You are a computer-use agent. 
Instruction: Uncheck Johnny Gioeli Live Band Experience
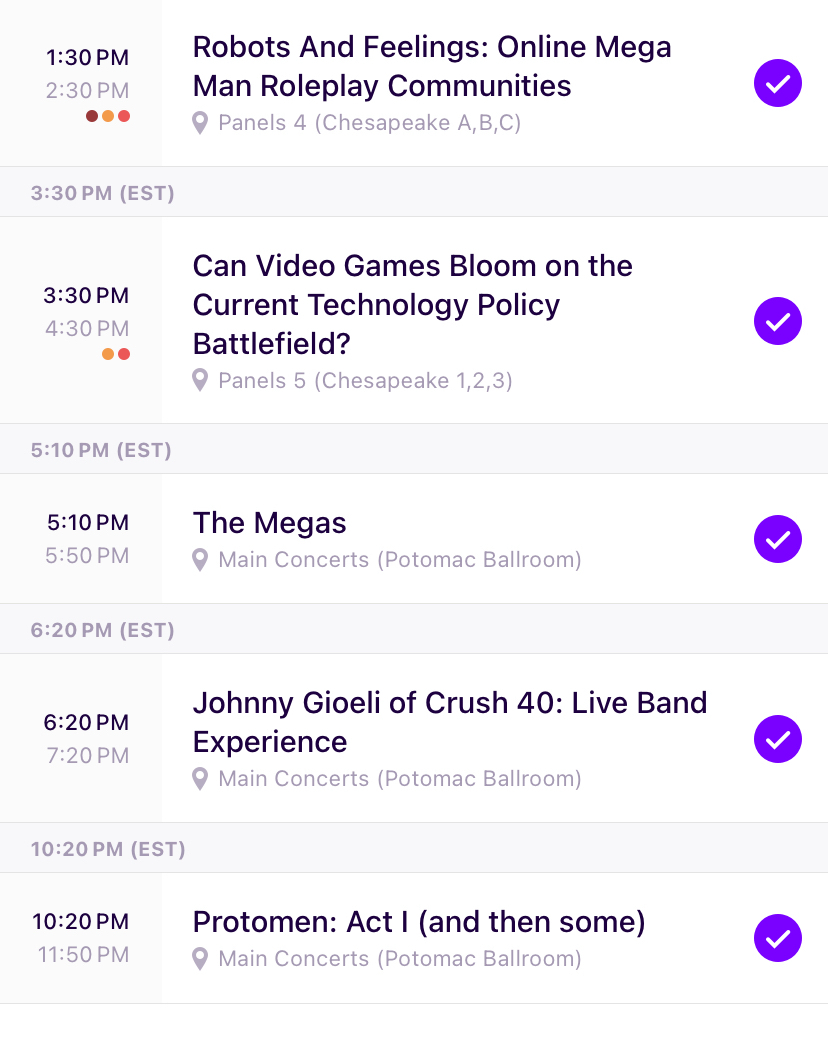[777, 739]
